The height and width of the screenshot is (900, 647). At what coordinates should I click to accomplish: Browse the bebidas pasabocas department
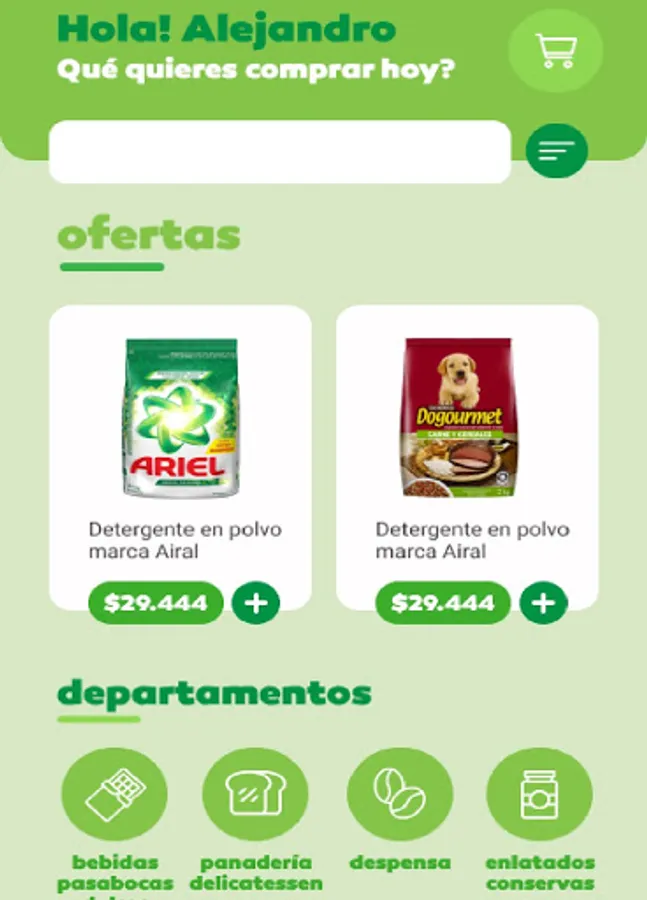115,795
